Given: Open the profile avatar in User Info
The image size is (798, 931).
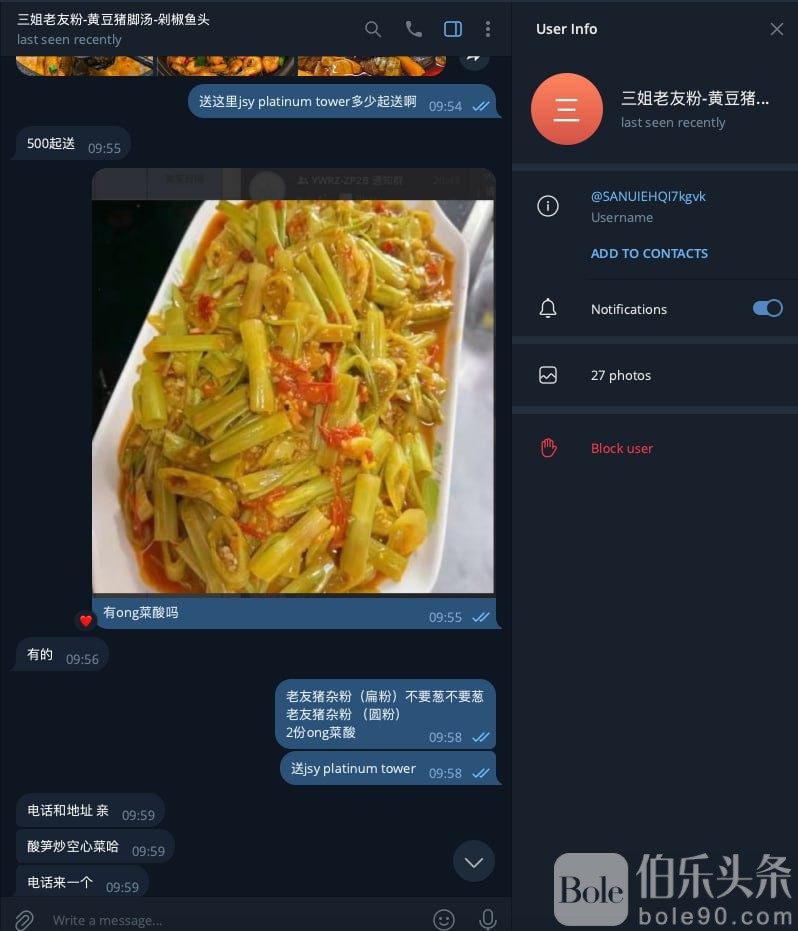Looking at the screenshot, I should pyautogui.click(x=566, y=109).
